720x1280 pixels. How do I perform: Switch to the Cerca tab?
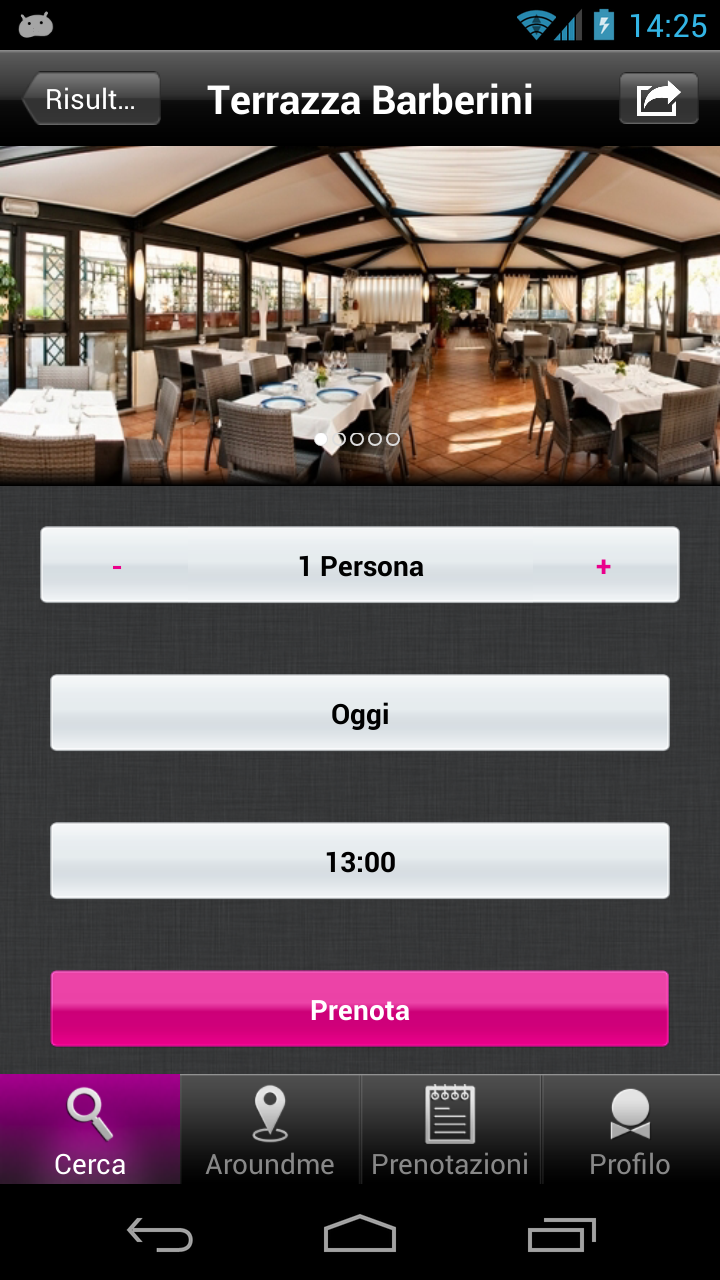[x=90, y=1130]
